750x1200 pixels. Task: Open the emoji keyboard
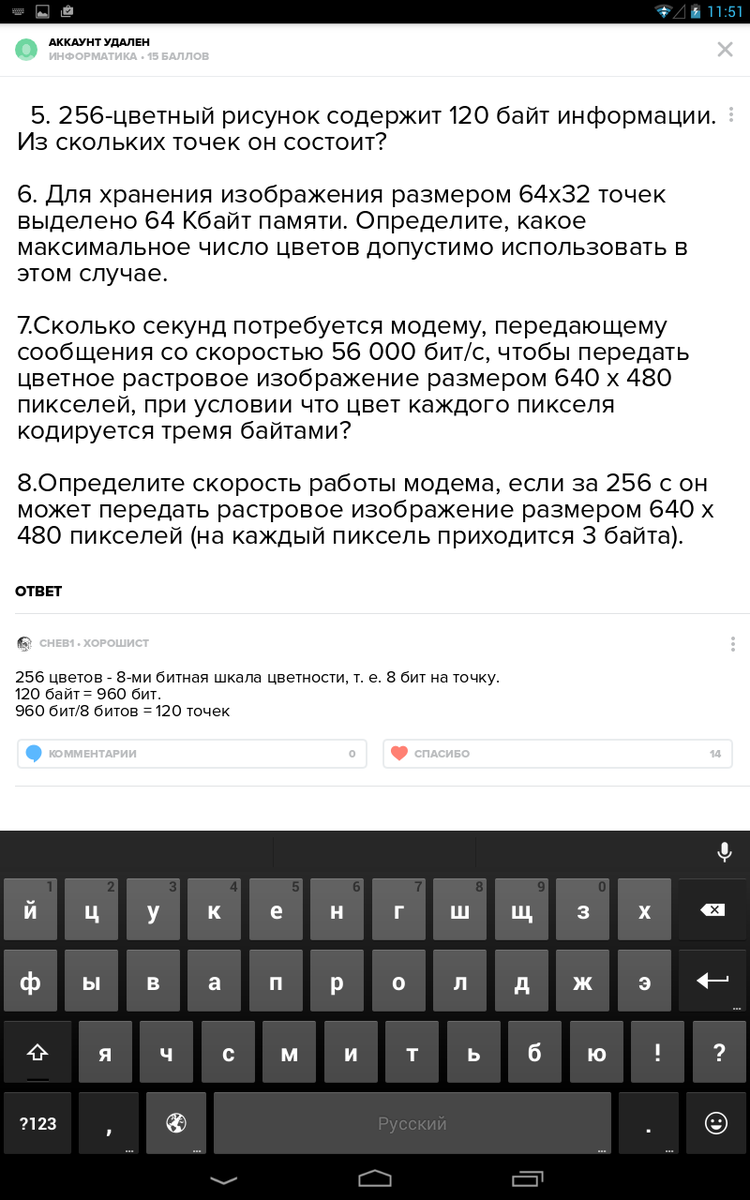click(716, 1124)
